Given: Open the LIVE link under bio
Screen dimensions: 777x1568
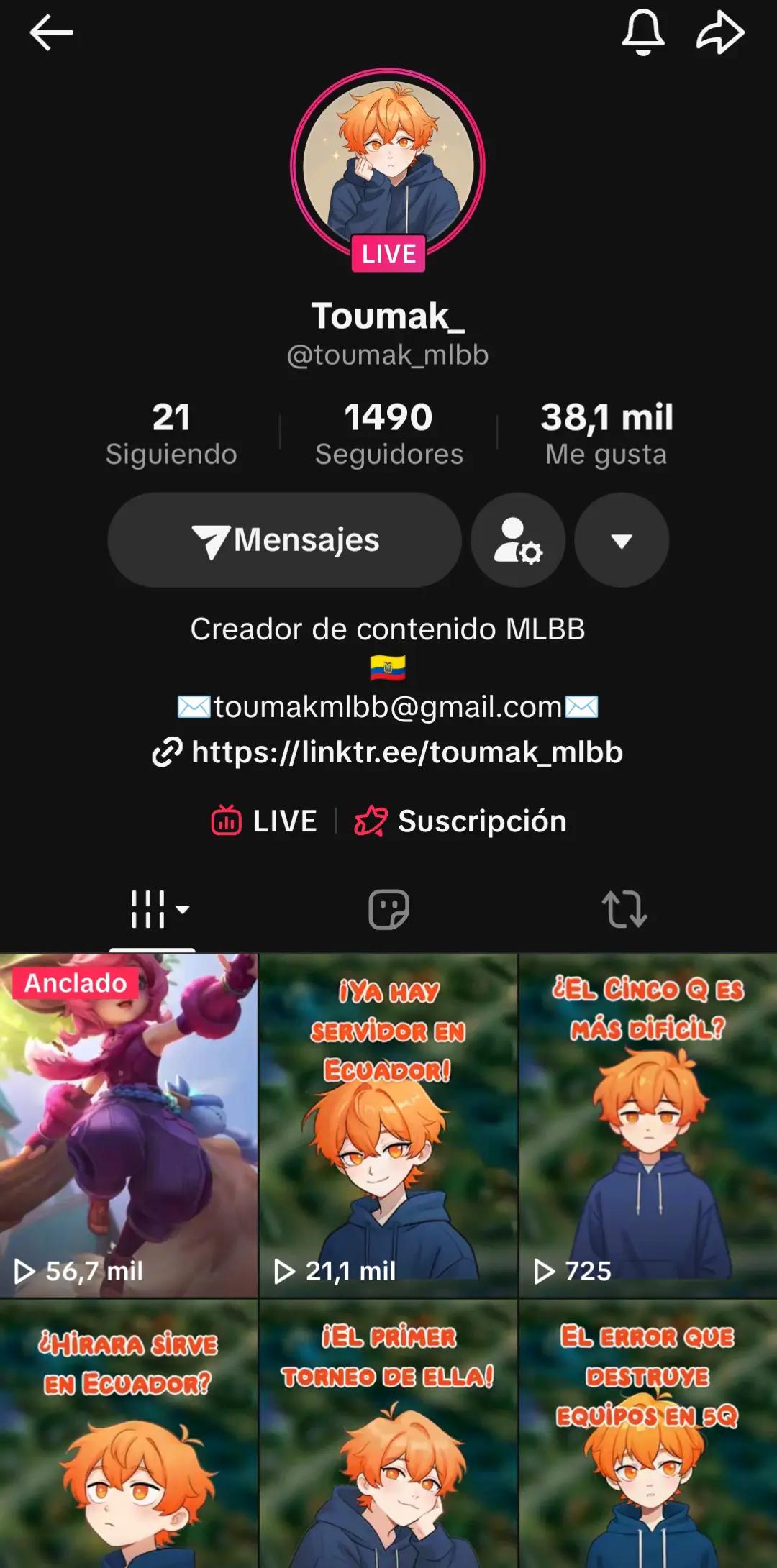Looking at the screenshot, I should 264,821.
